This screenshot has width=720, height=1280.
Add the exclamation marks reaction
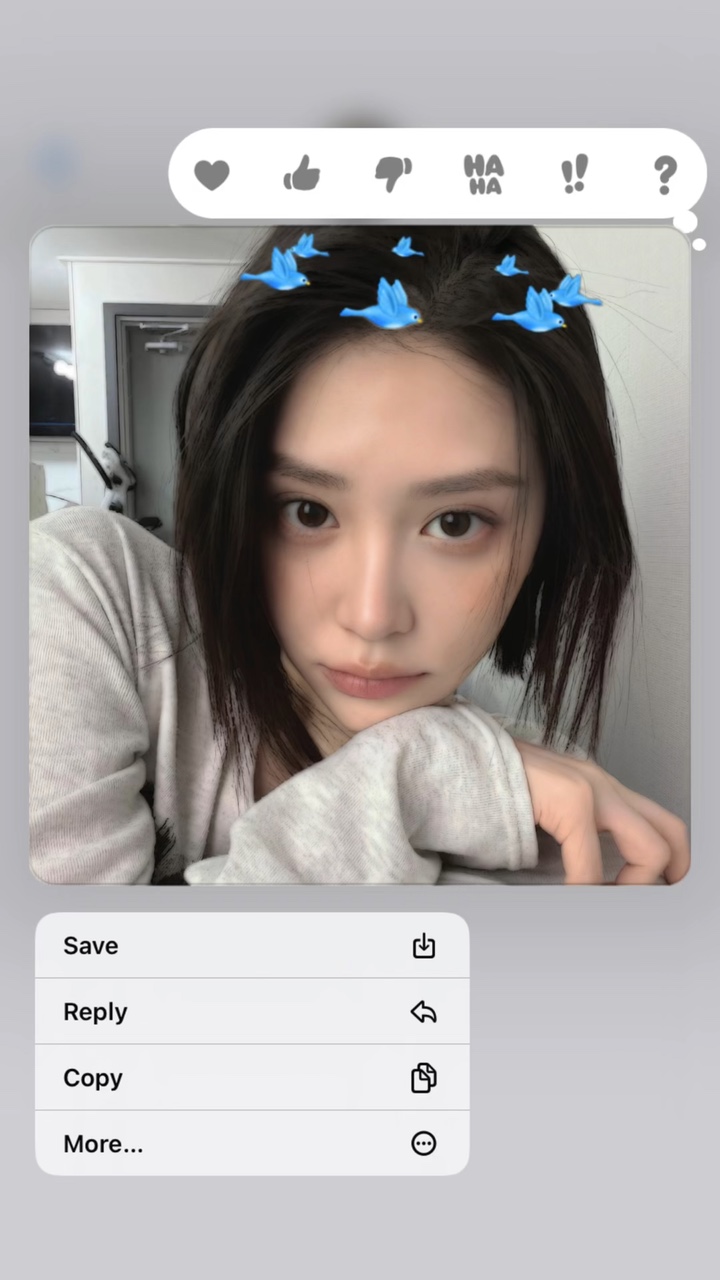[574, 174]
